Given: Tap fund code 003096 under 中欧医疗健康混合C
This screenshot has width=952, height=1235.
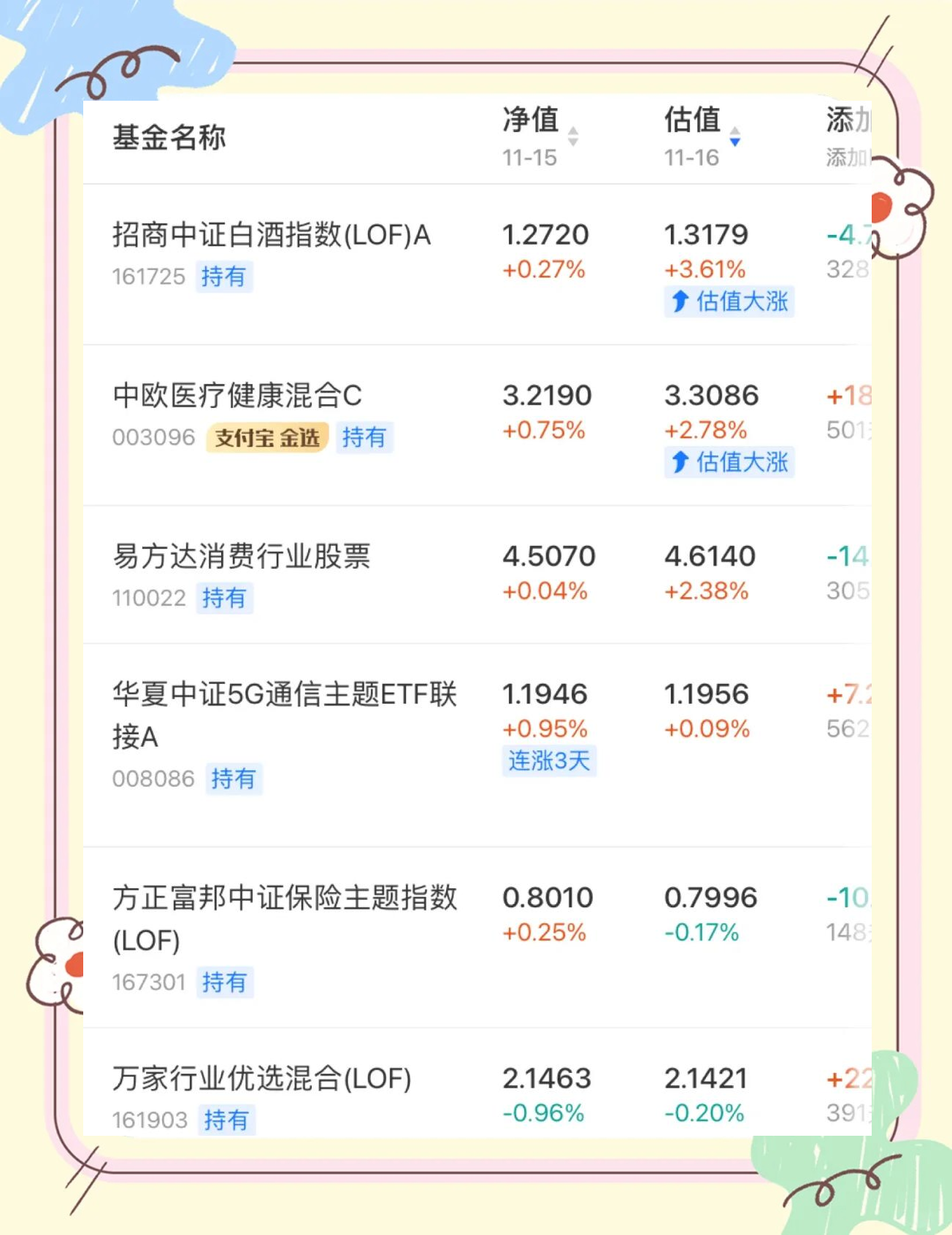Looking at the screenshot, I should [x=154, y=438].
